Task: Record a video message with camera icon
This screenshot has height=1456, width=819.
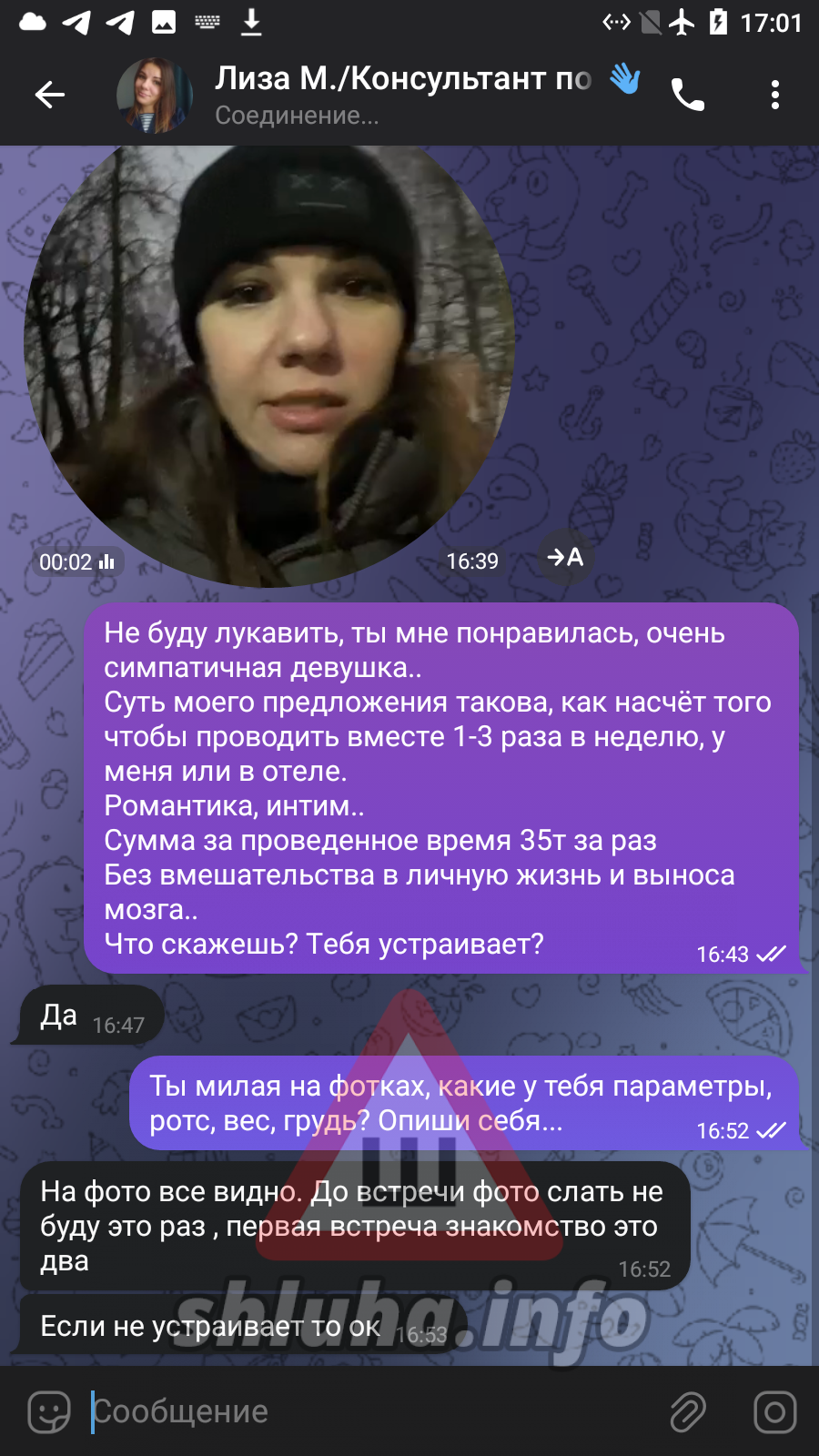Action: (x=774, y=1412)
